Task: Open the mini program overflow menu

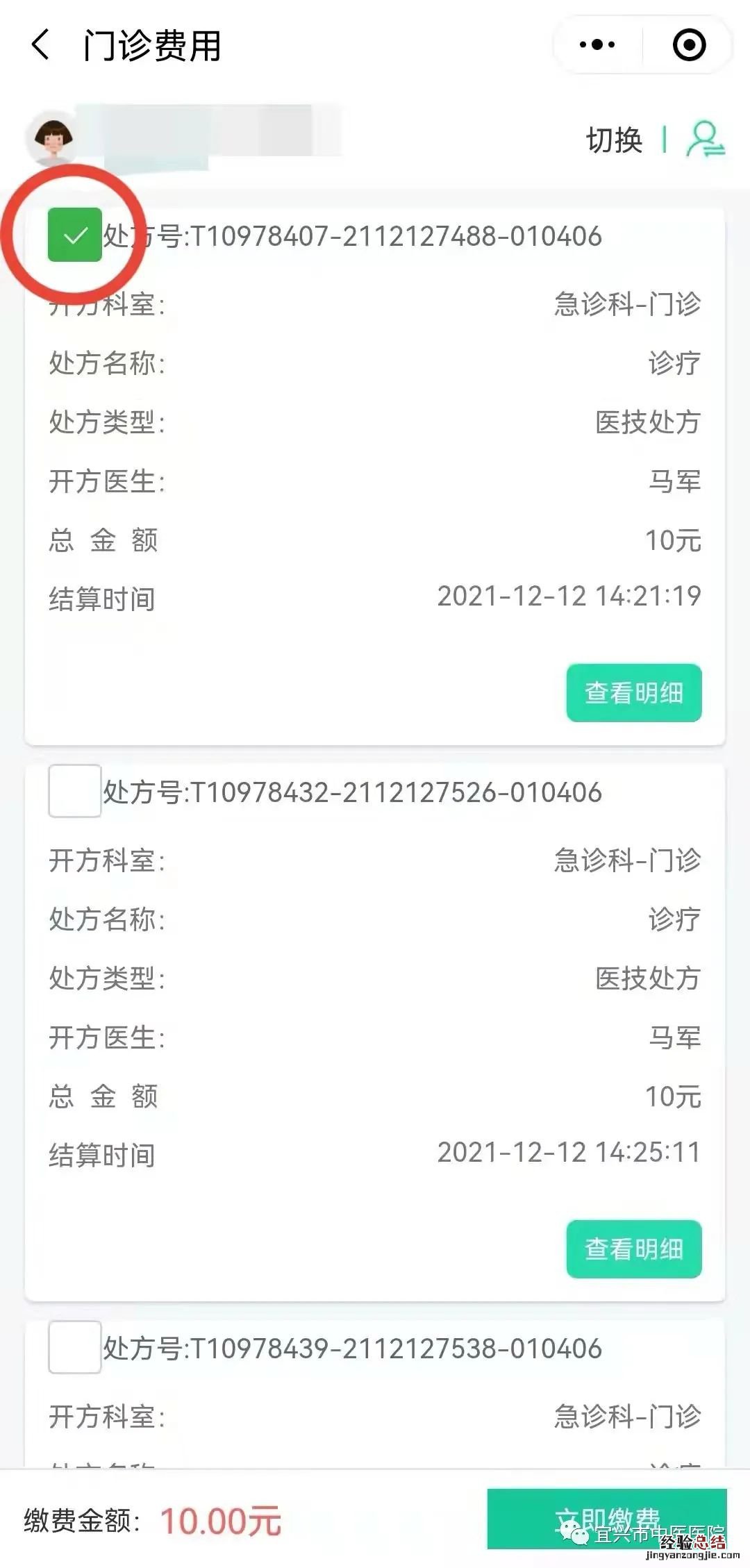Action: 597,45
